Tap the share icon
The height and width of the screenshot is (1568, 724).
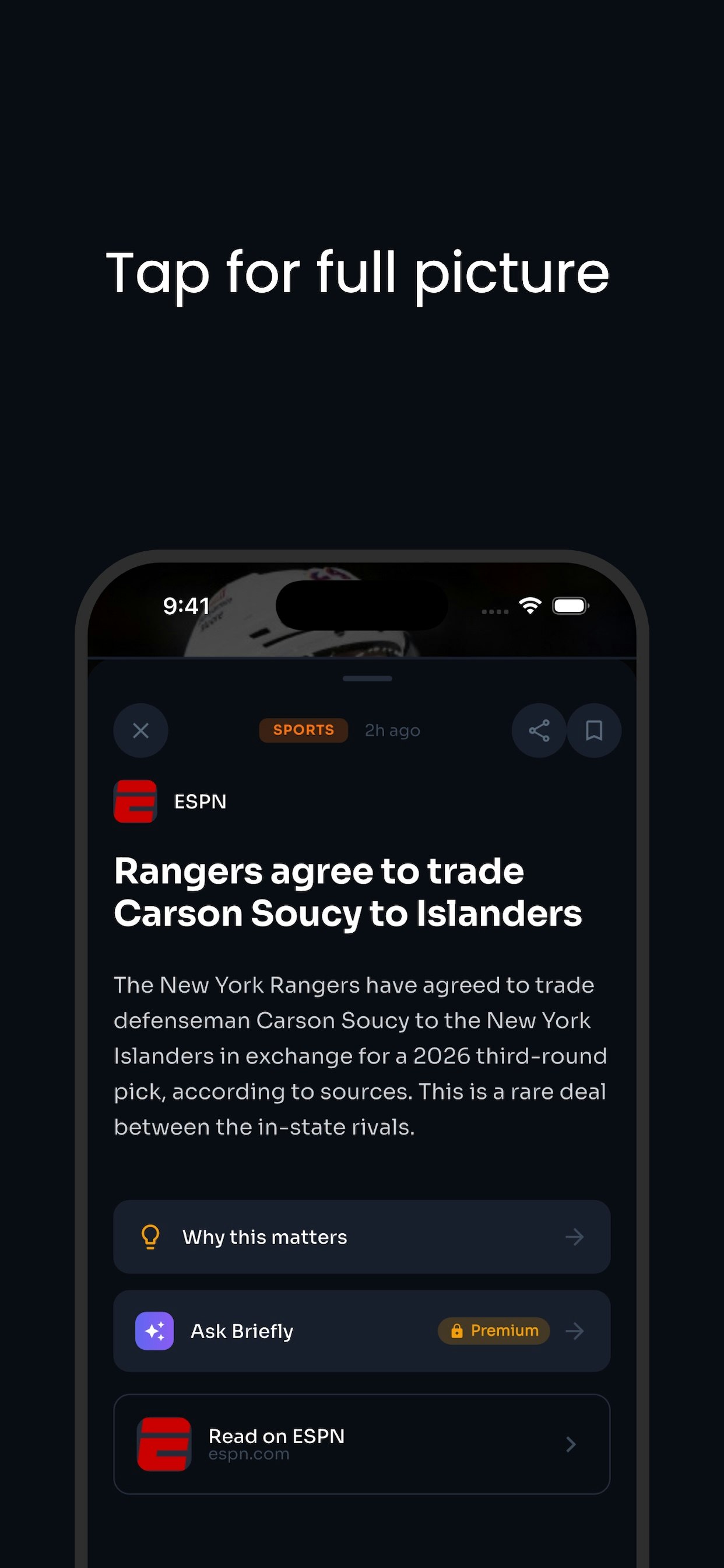point(539,730)
